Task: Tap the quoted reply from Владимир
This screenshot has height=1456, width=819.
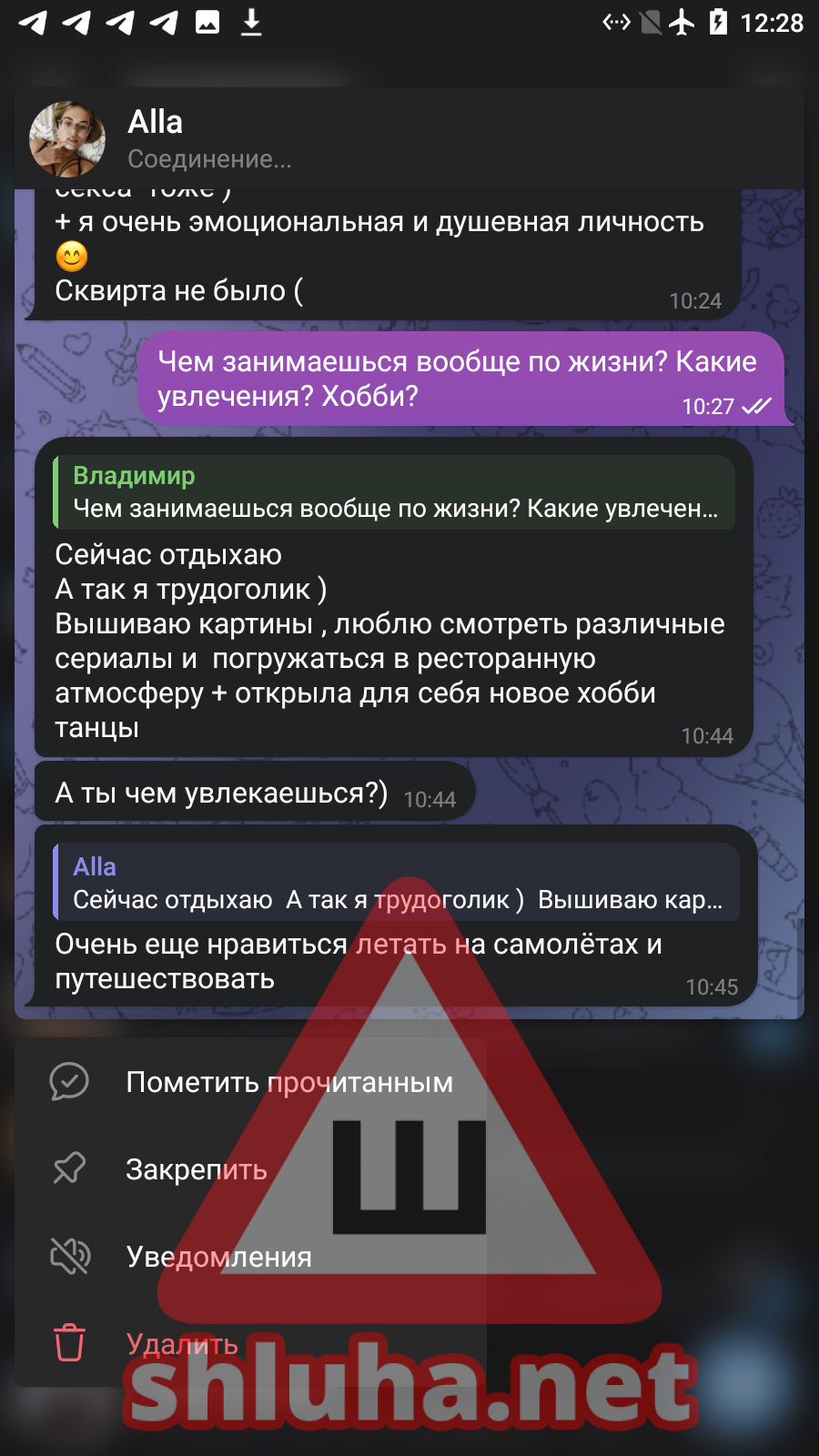Action: tap(393, 492)
